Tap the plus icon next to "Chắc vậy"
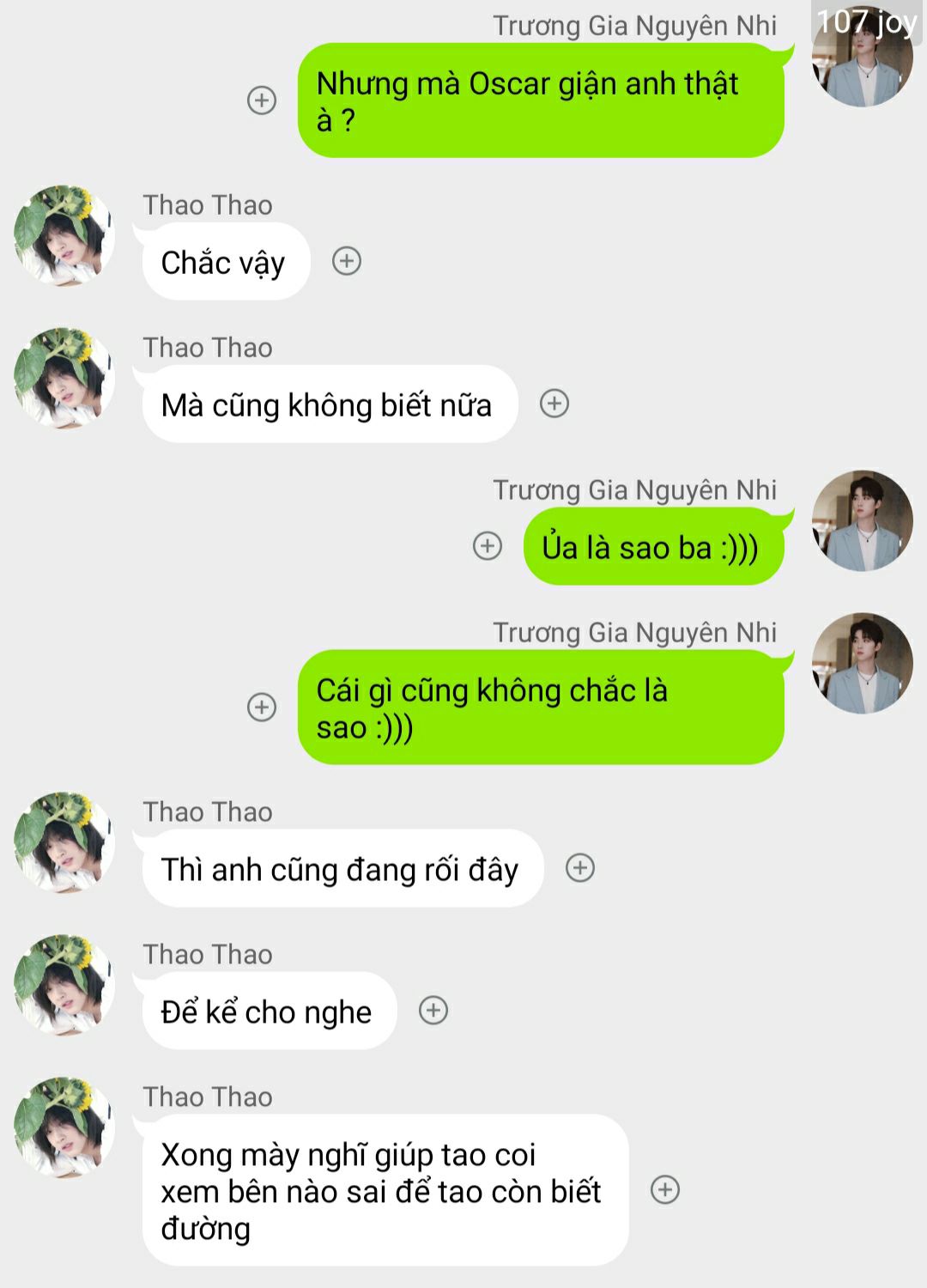 point(347,261)
